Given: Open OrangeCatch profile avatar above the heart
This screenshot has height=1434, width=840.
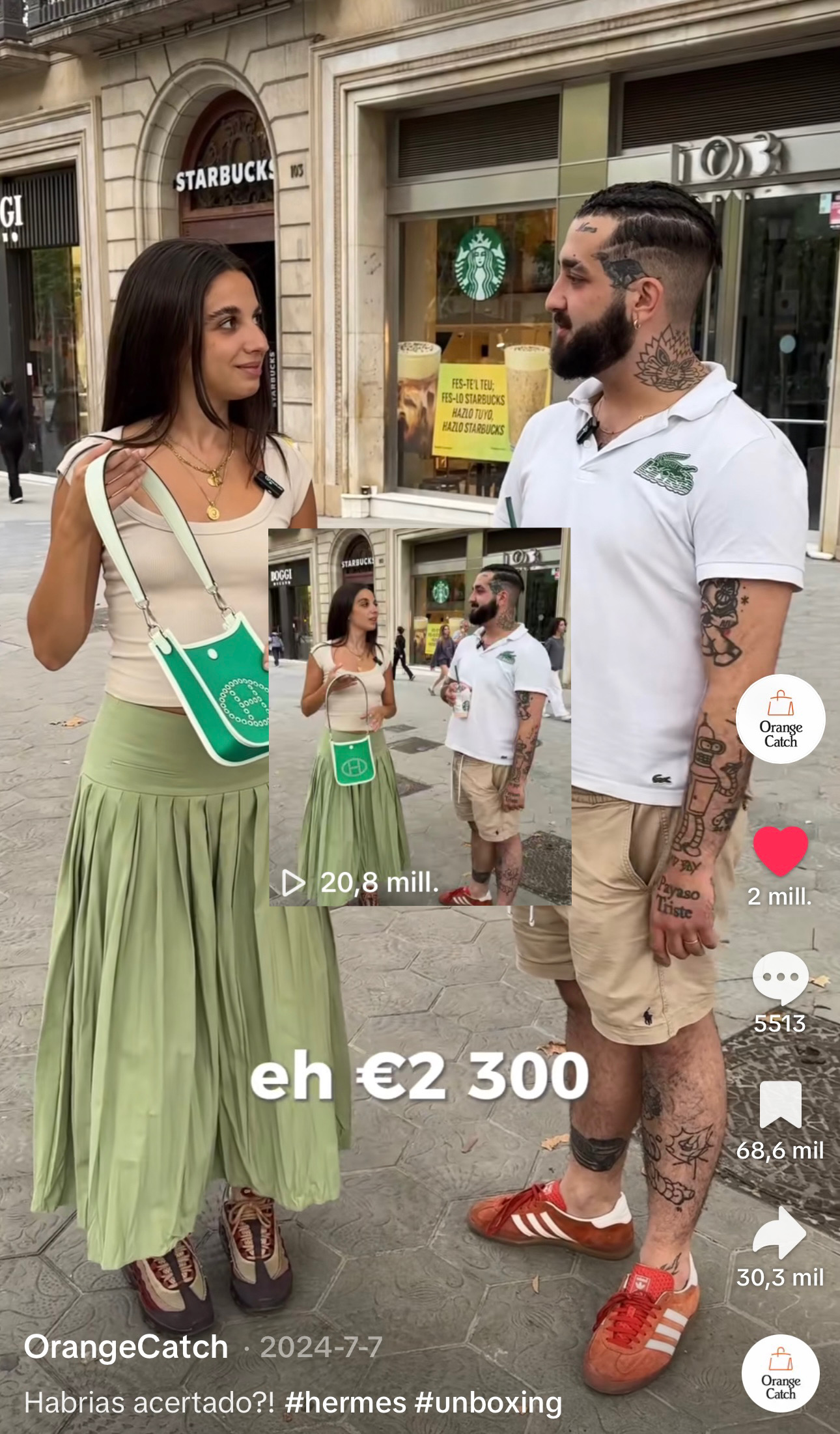Looking at the screenshot, I should 780,719.
